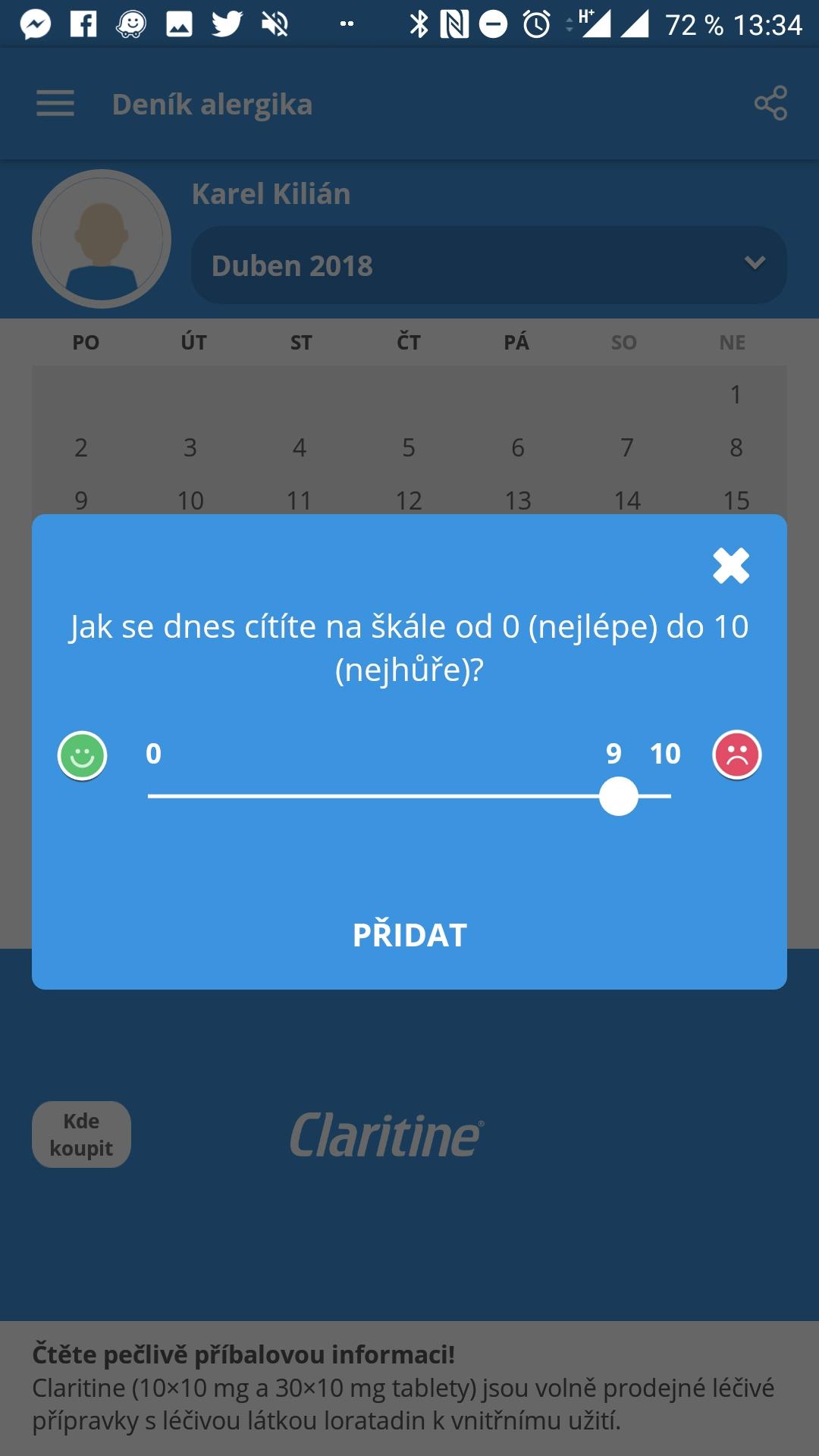The width and height of the screenshot is (819, 1456).
Task: Tap the profile avatar picture
Action: [x=102, y=239]
